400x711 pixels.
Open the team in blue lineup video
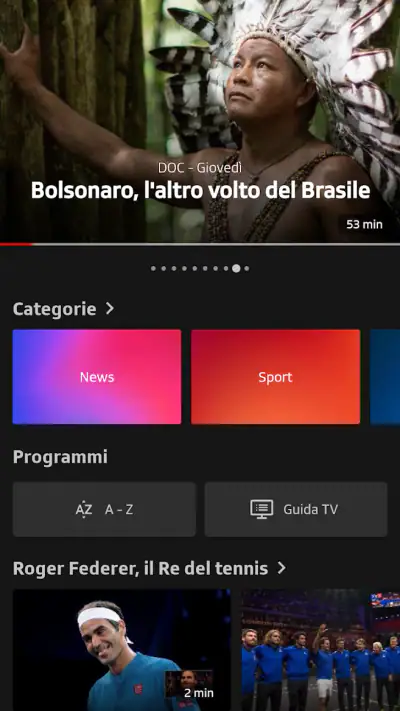coord(320,650)
